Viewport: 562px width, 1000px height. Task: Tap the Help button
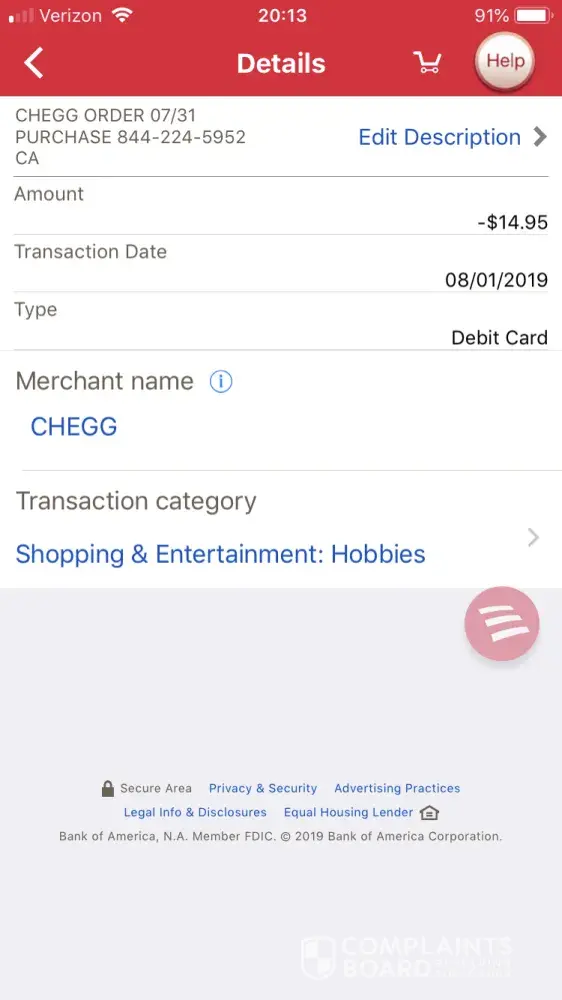pyautogui.click(x=505, y=61)
